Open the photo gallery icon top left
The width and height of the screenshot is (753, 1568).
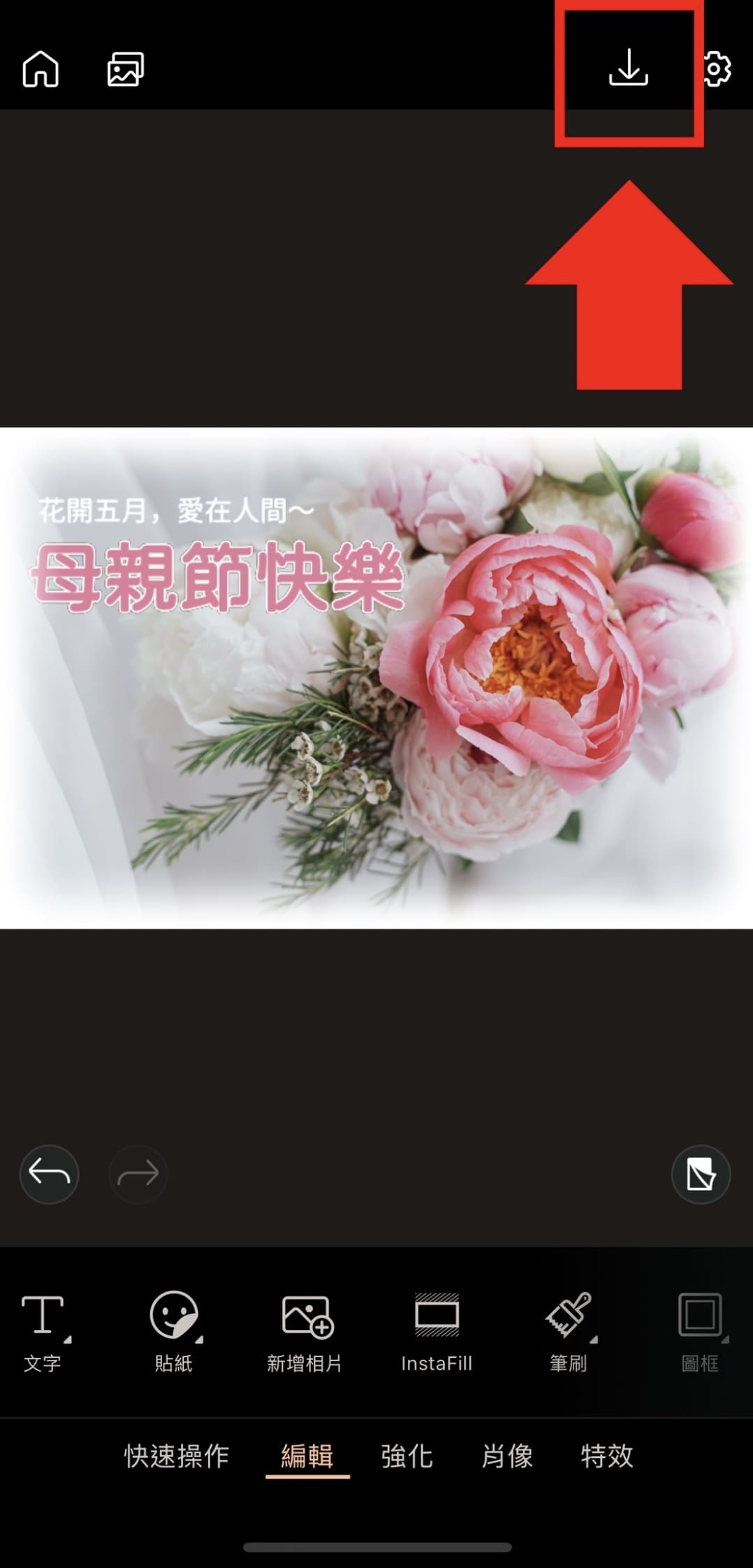click(126, 69)
